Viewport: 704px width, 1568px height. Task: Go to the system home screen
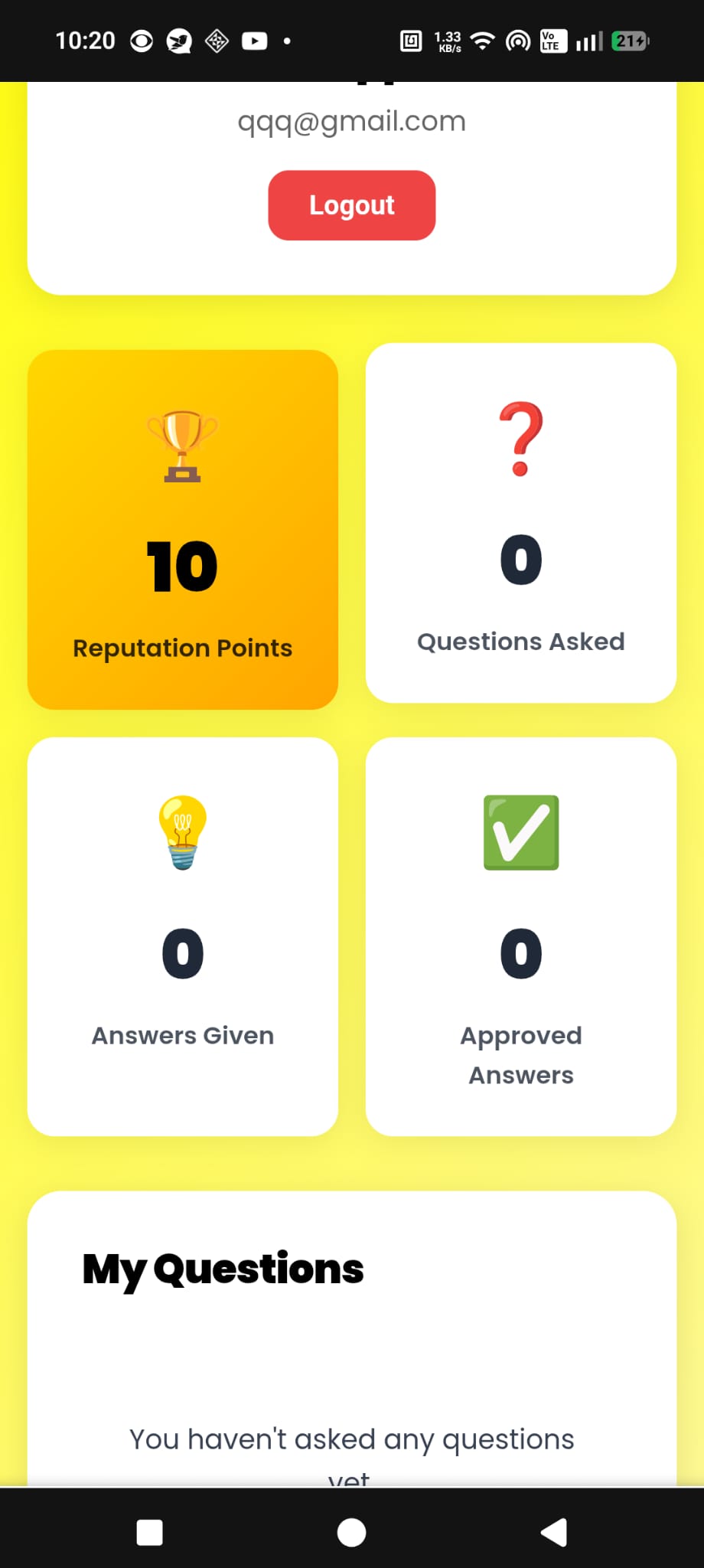click(x=351, y=1533)
